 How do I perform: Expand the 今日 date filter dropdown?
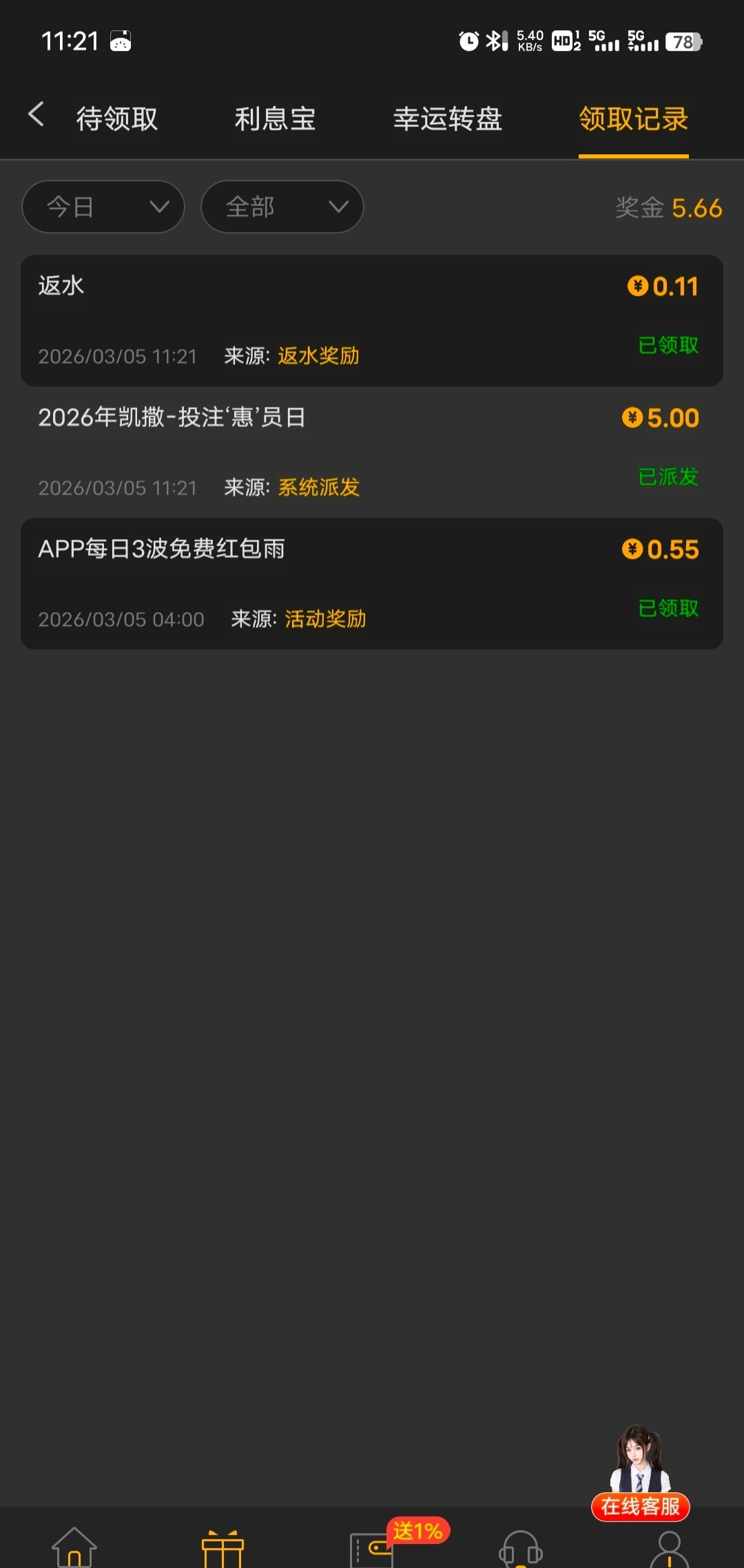pos(103,207)
